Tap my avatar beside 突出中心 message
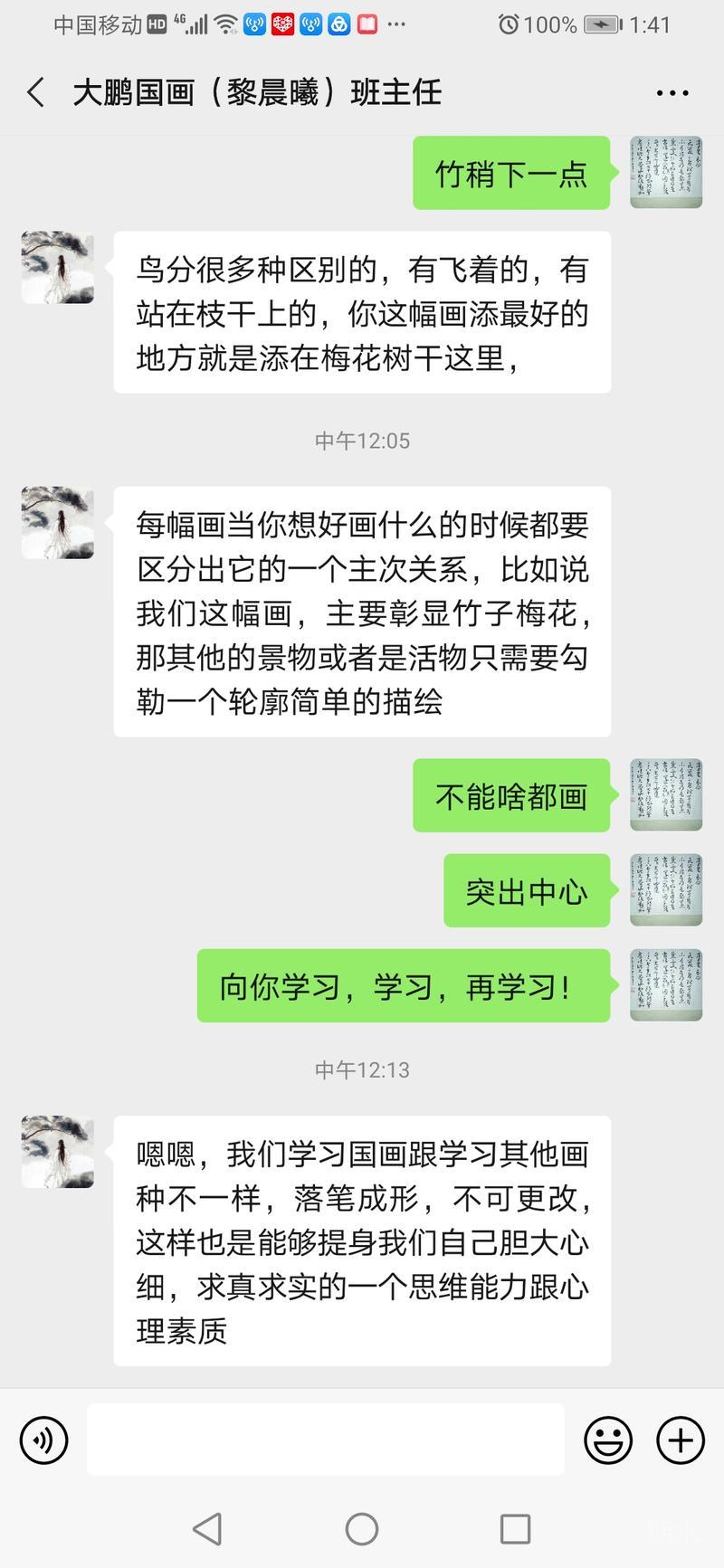 (666, 889)
